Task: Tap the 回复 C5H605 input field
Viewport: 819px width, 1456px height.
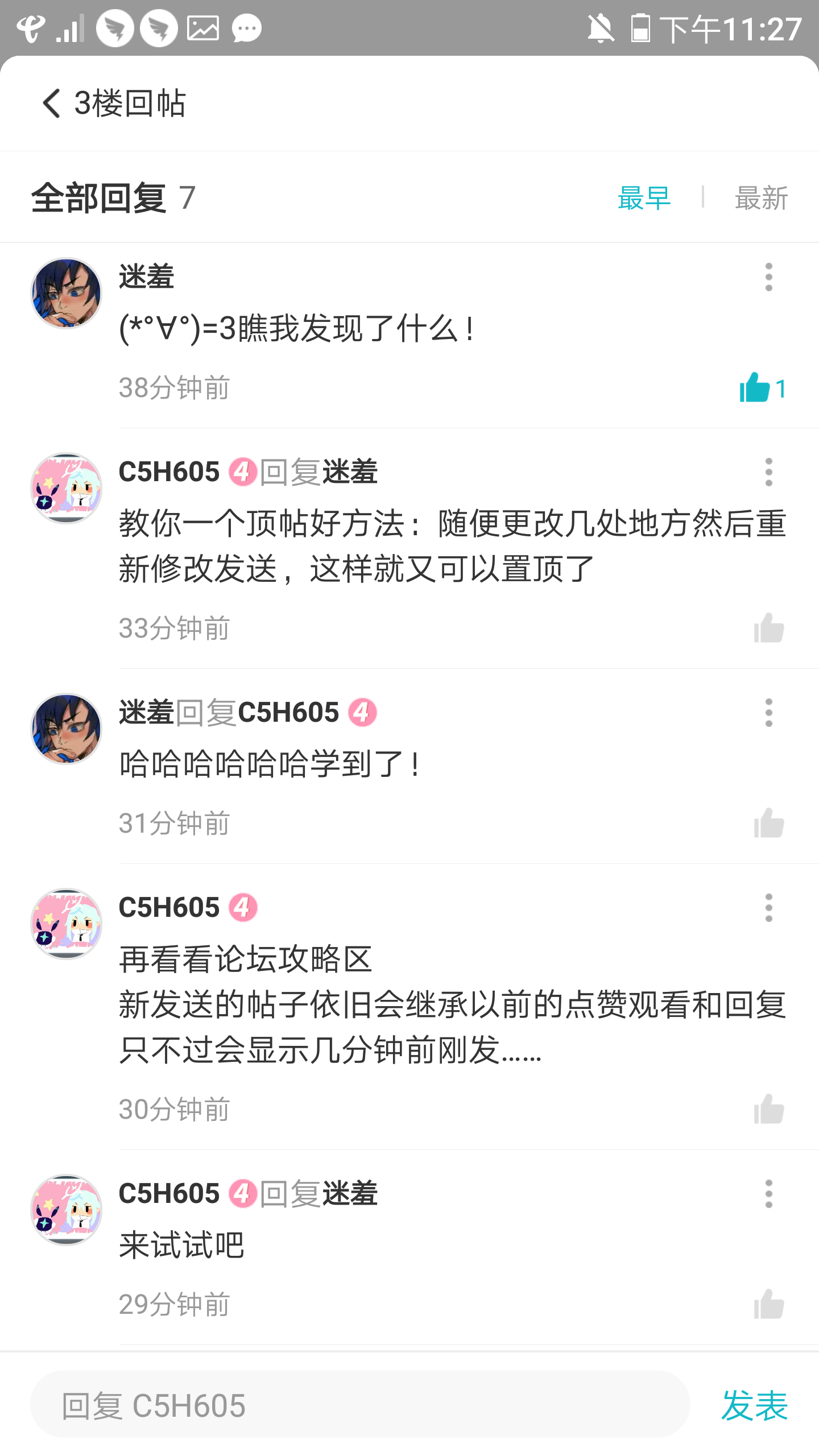Action: (x=360, y=1405)
